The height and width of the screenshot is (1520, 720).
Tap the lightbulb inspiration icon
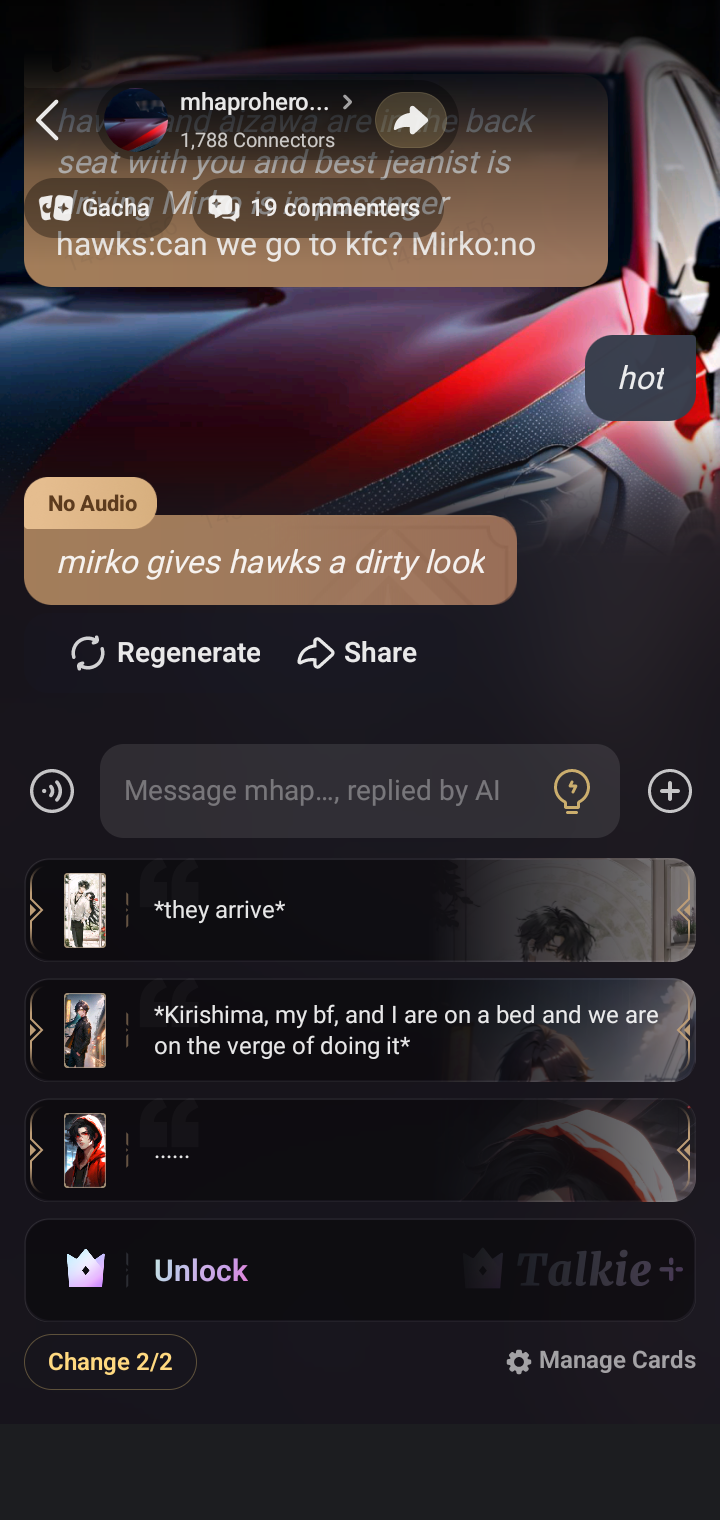coord(571,791)
